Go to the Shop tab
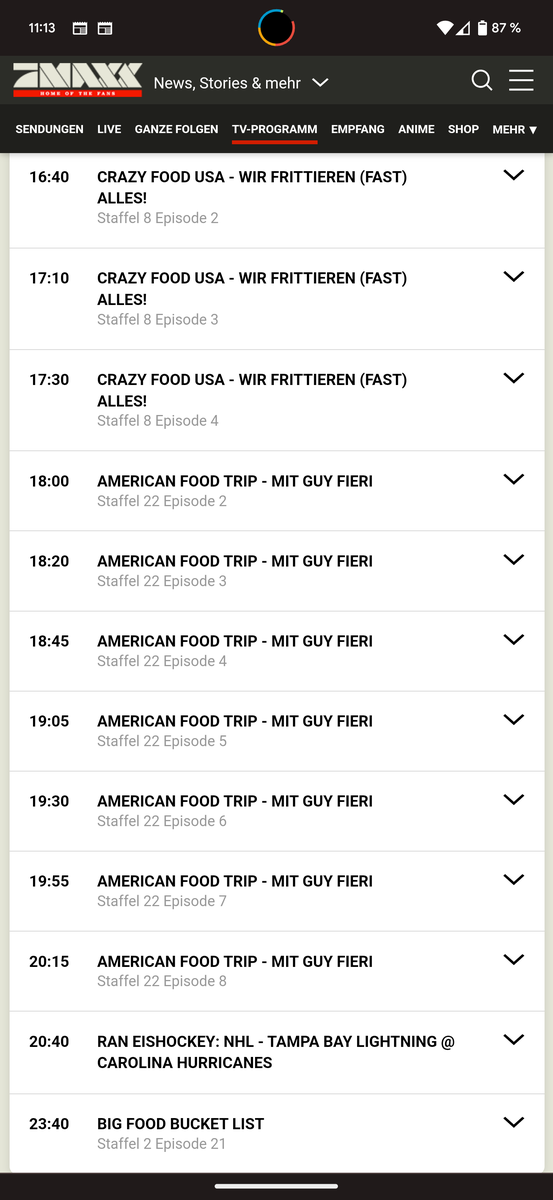This screenshot has width=553, height=1200. coord(463,129)
